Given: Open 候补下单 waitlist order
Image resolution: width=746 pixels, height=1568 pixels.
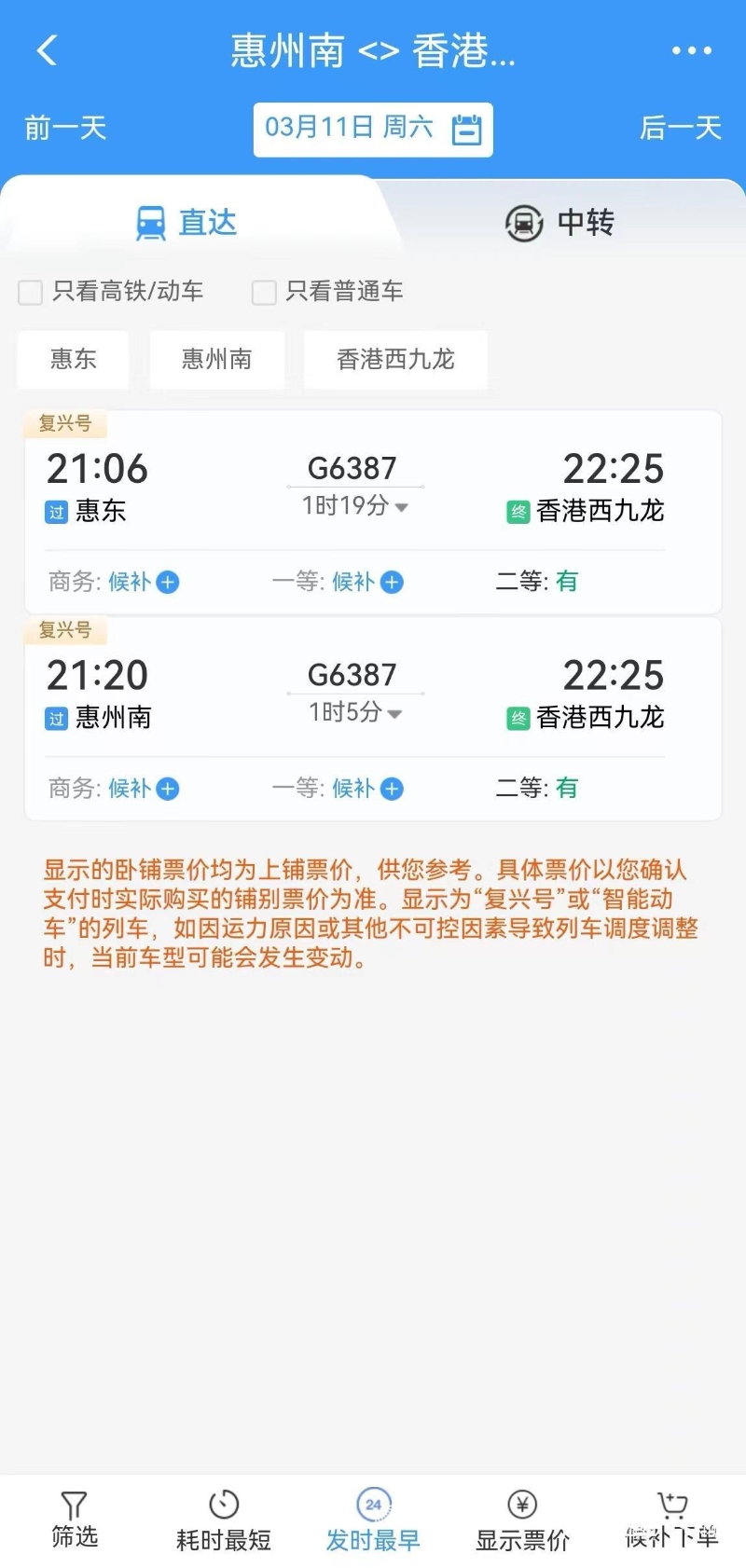Looking at the screenshot, I should (671, 1521).
